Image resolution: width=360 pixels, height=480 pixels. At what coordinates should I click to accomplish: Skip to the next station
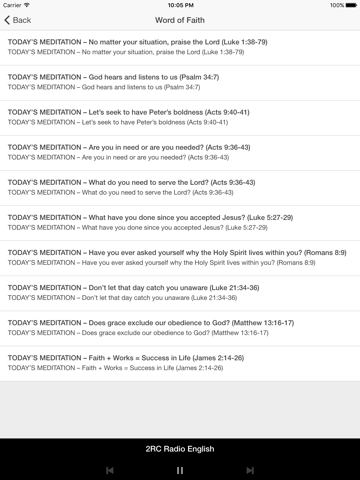pos(250,470)
